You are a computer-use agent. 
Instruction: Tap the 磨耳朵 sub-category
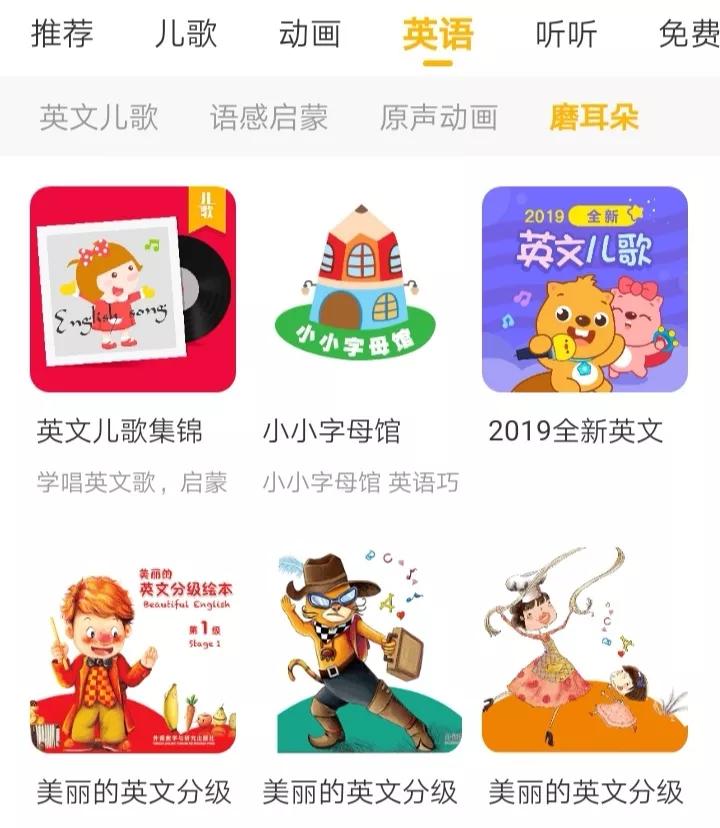[593, 117]
